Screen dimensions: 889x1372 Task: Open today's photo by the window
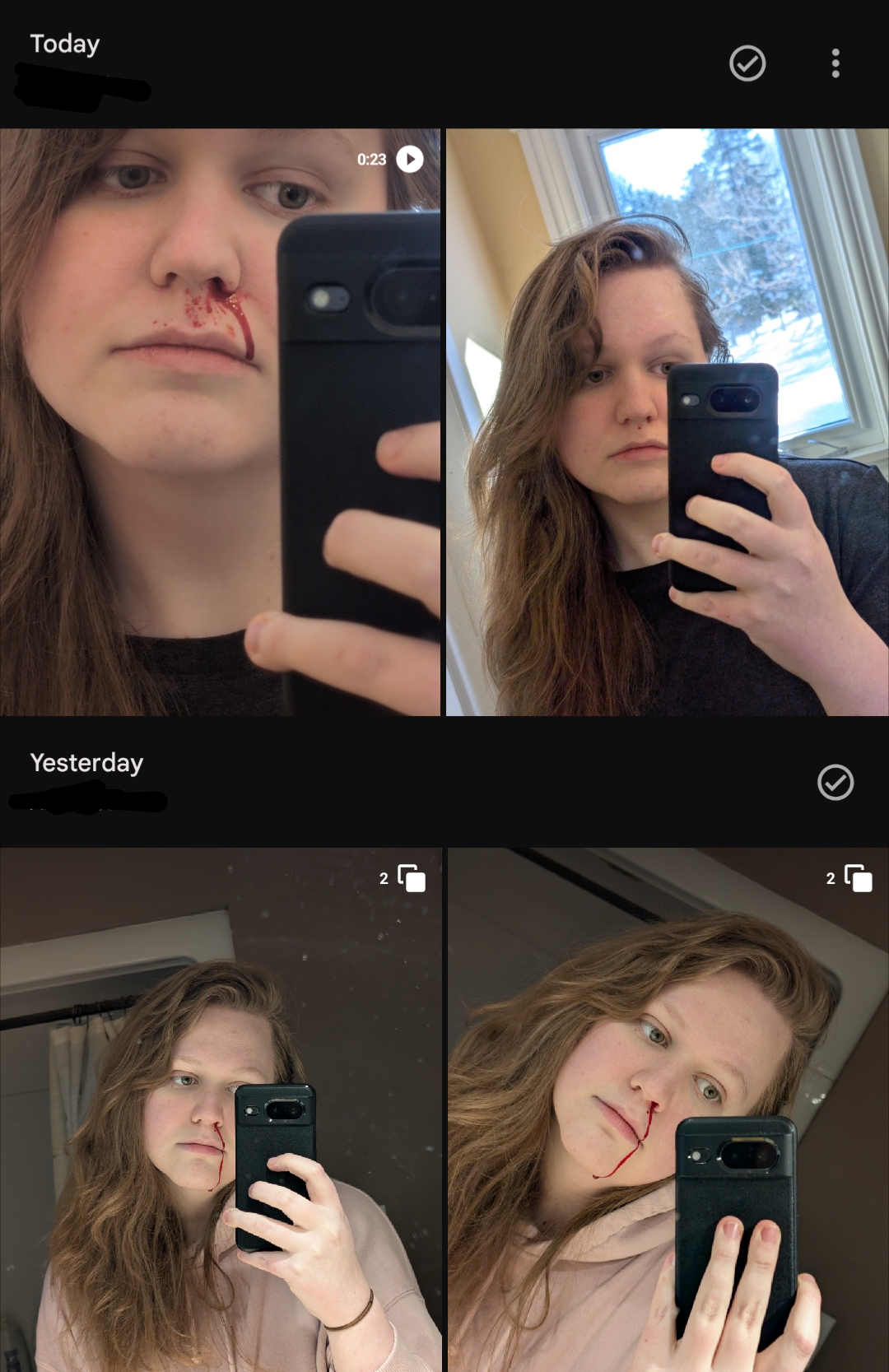[x=667, y=421]
